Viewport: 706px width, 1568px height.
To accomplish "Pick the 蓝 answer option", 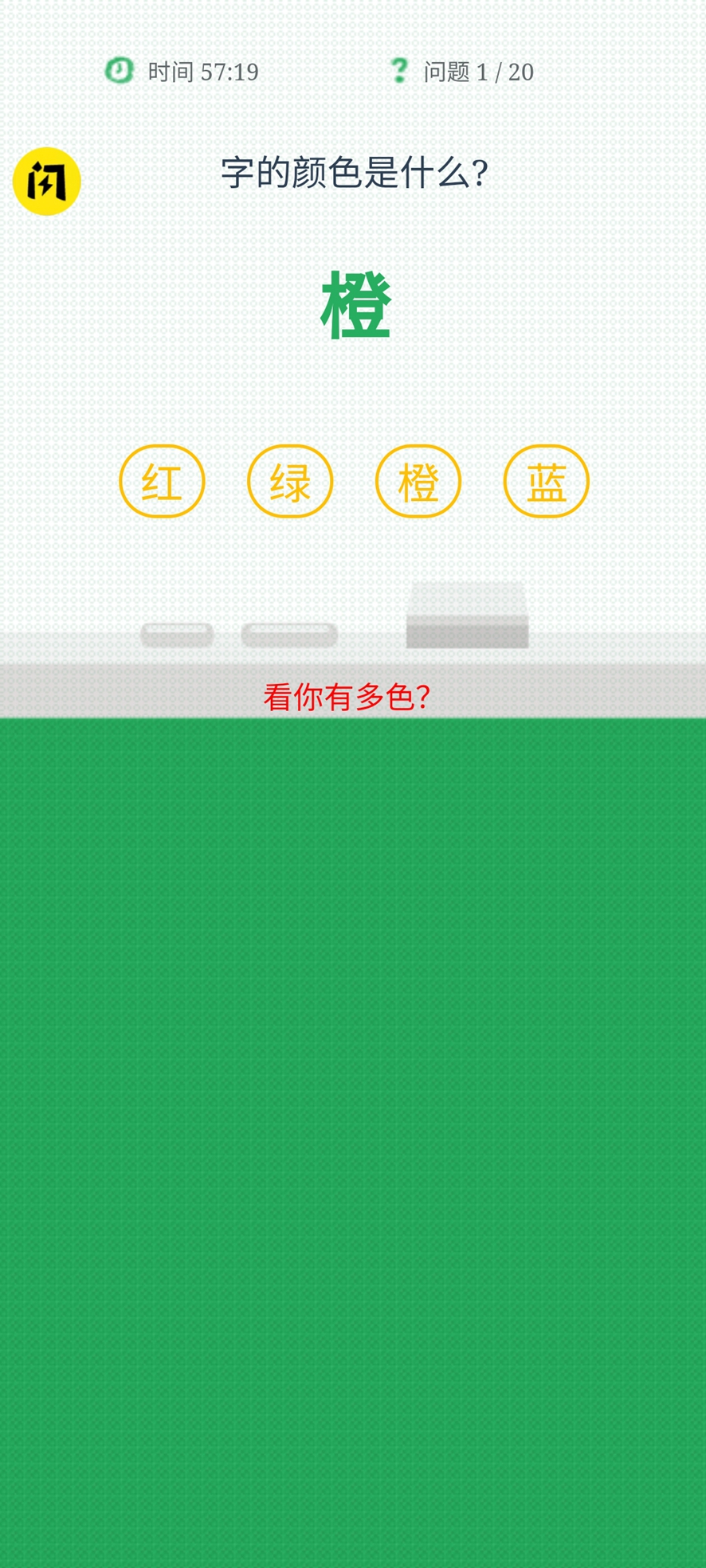I will [545, 481].
